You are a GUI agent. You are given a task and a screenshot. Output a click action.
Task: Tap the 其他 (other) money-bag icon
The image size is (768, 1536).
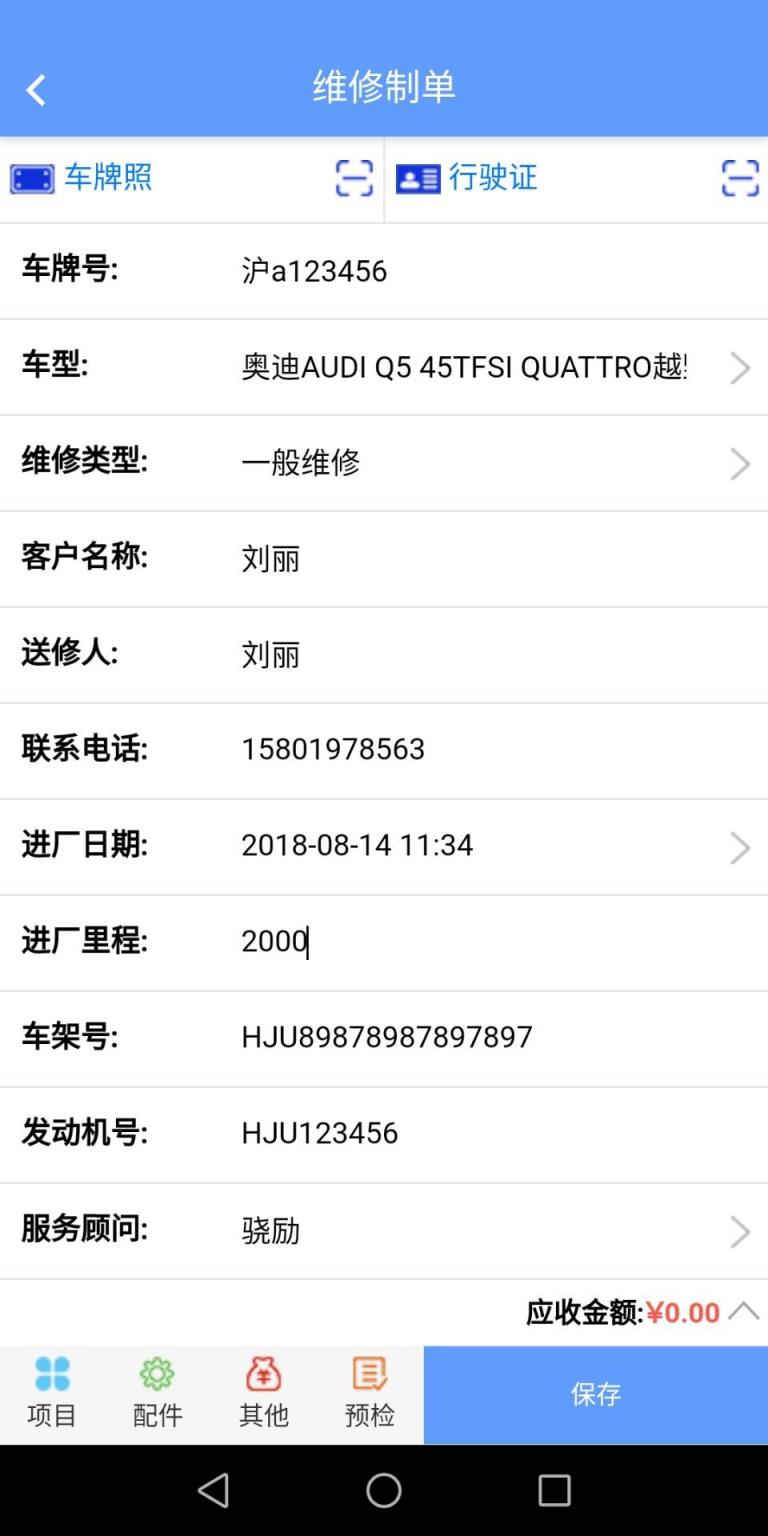click(262, 1374)
